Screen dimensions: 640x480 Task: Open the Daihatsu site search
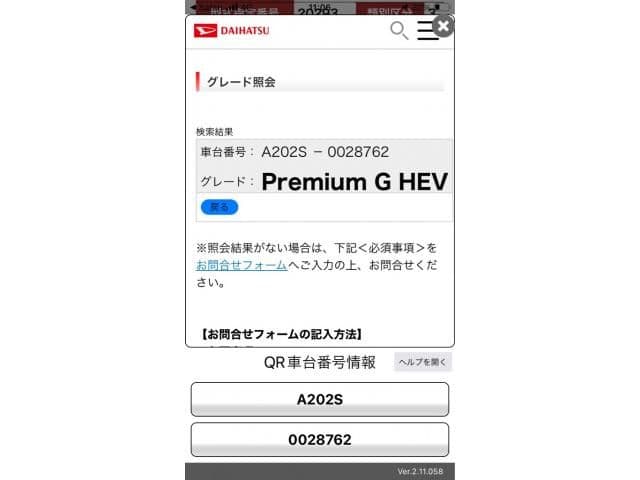(398, 30)
